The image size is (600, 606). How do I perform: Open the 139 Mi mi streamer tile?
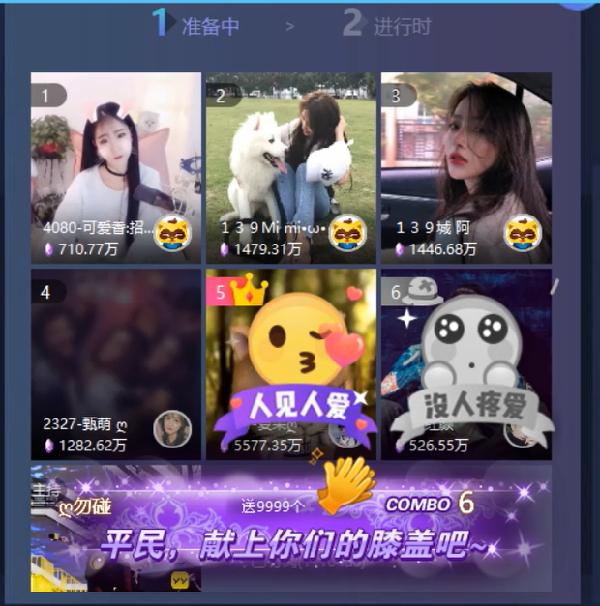click(x=290, y=165)
